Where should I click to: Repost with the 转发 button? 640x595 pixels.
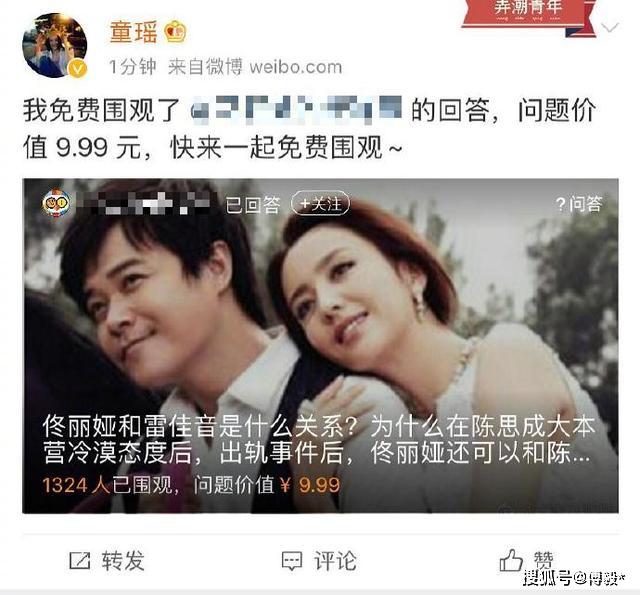coord(106,560)
